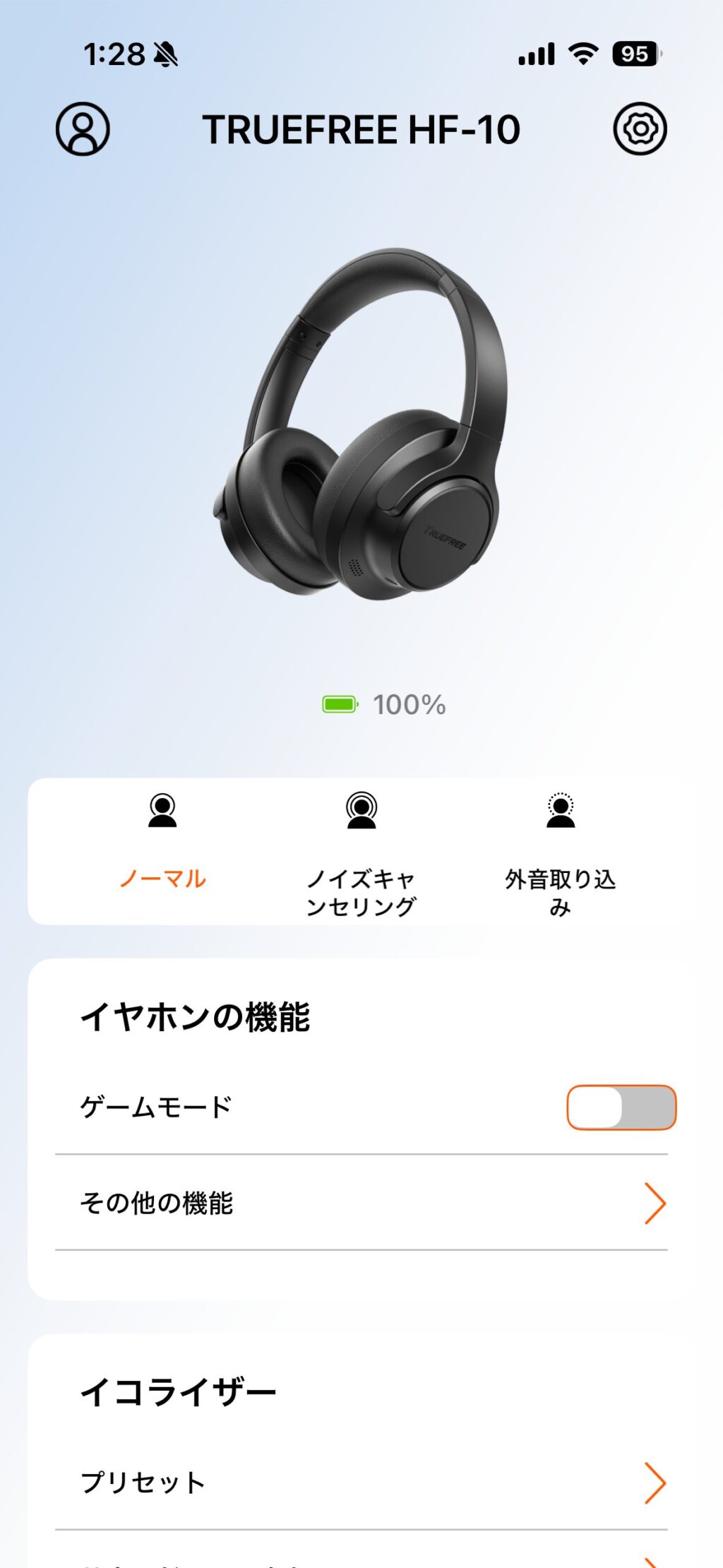Select ノーマル sound mode
723x1568 pixels.
162,851
